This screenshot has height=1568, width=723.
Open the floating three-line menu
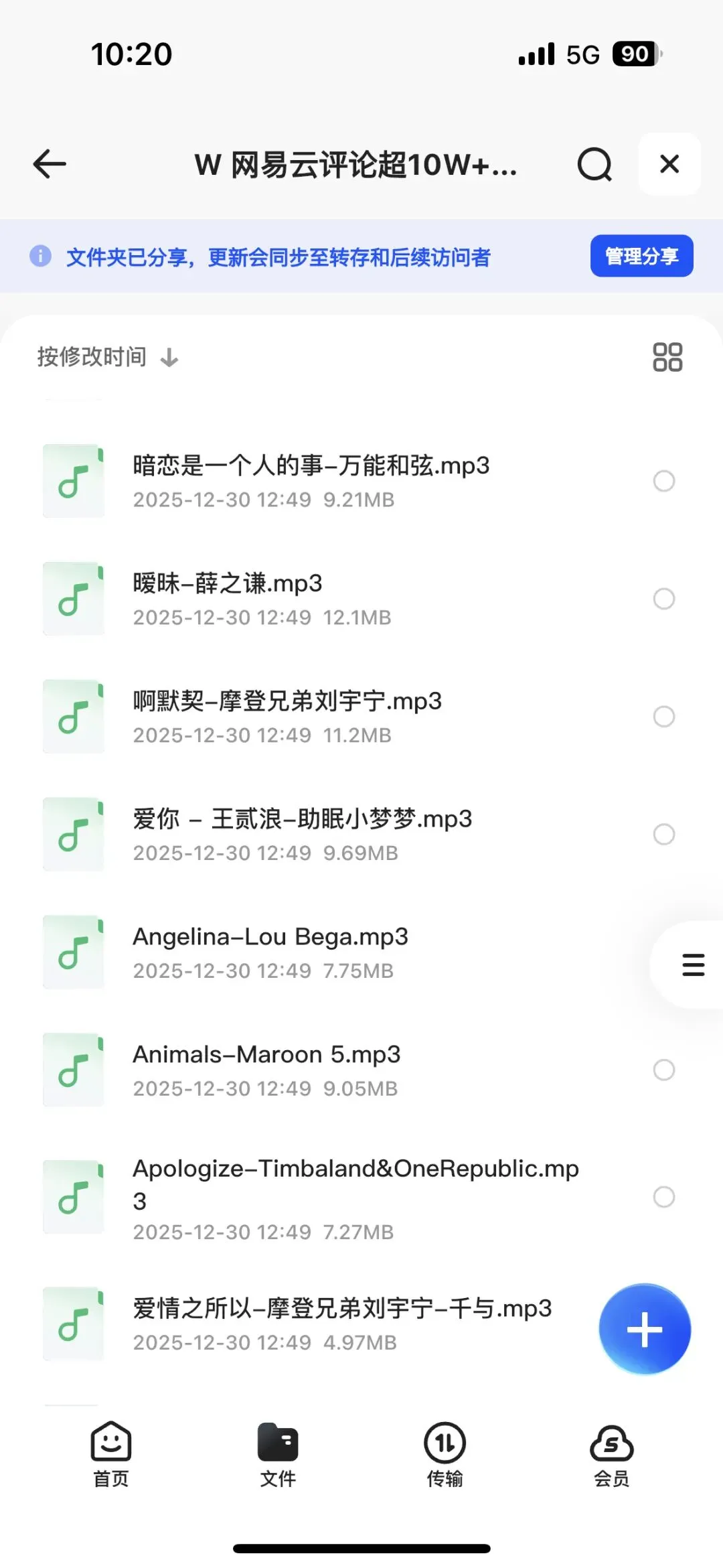click(693, 965)
